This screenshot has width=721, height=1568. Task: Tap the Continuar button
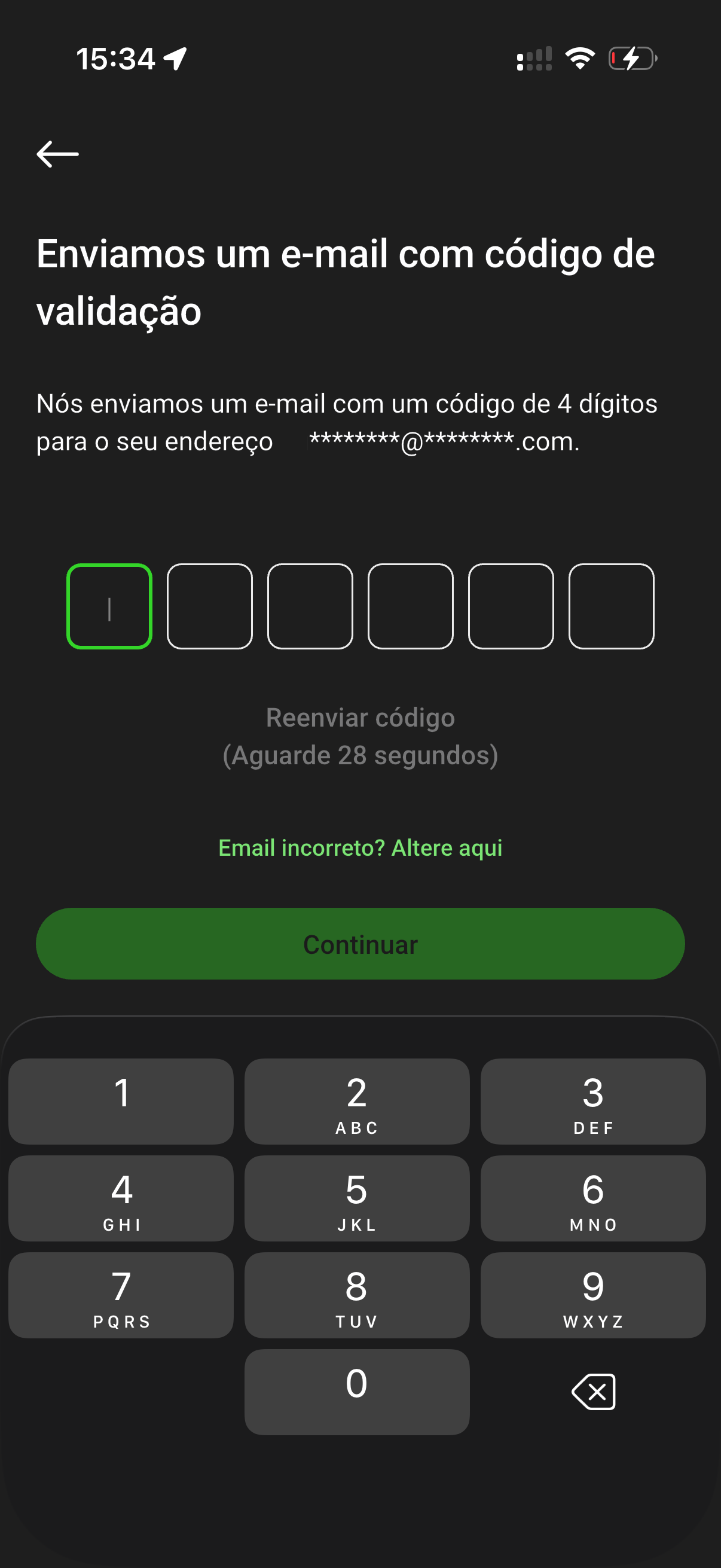(360, 944)
